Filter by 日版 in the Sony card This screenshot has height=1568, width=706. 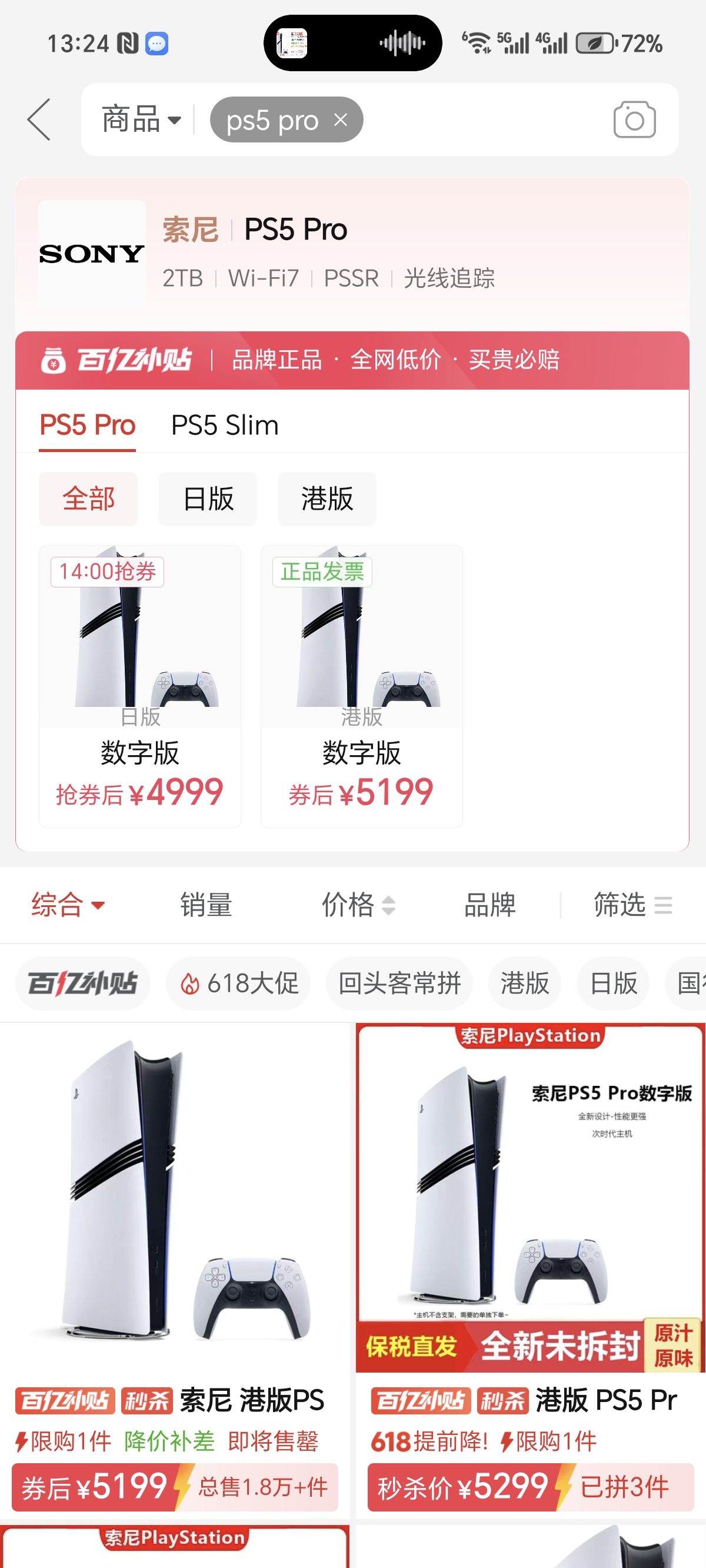[208, 499]
